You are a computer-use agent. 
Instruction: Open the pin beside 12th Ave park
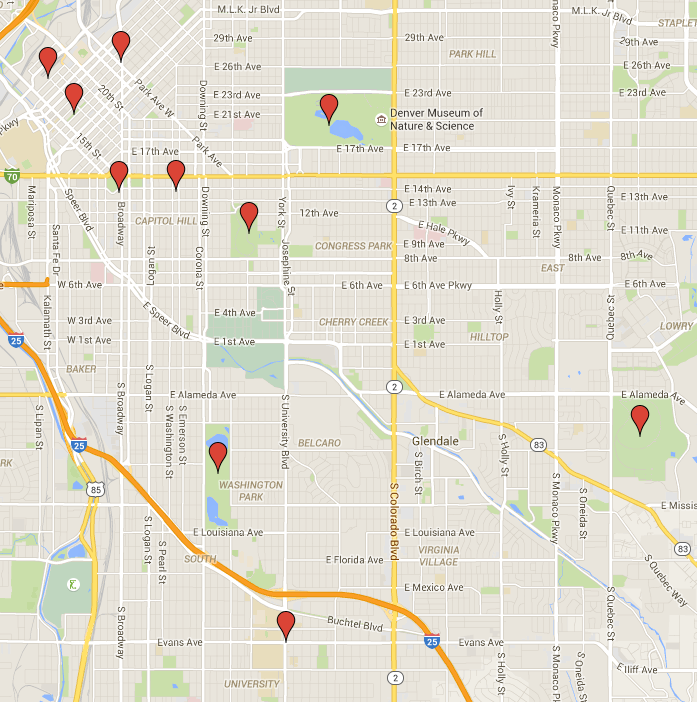(249, 214)
